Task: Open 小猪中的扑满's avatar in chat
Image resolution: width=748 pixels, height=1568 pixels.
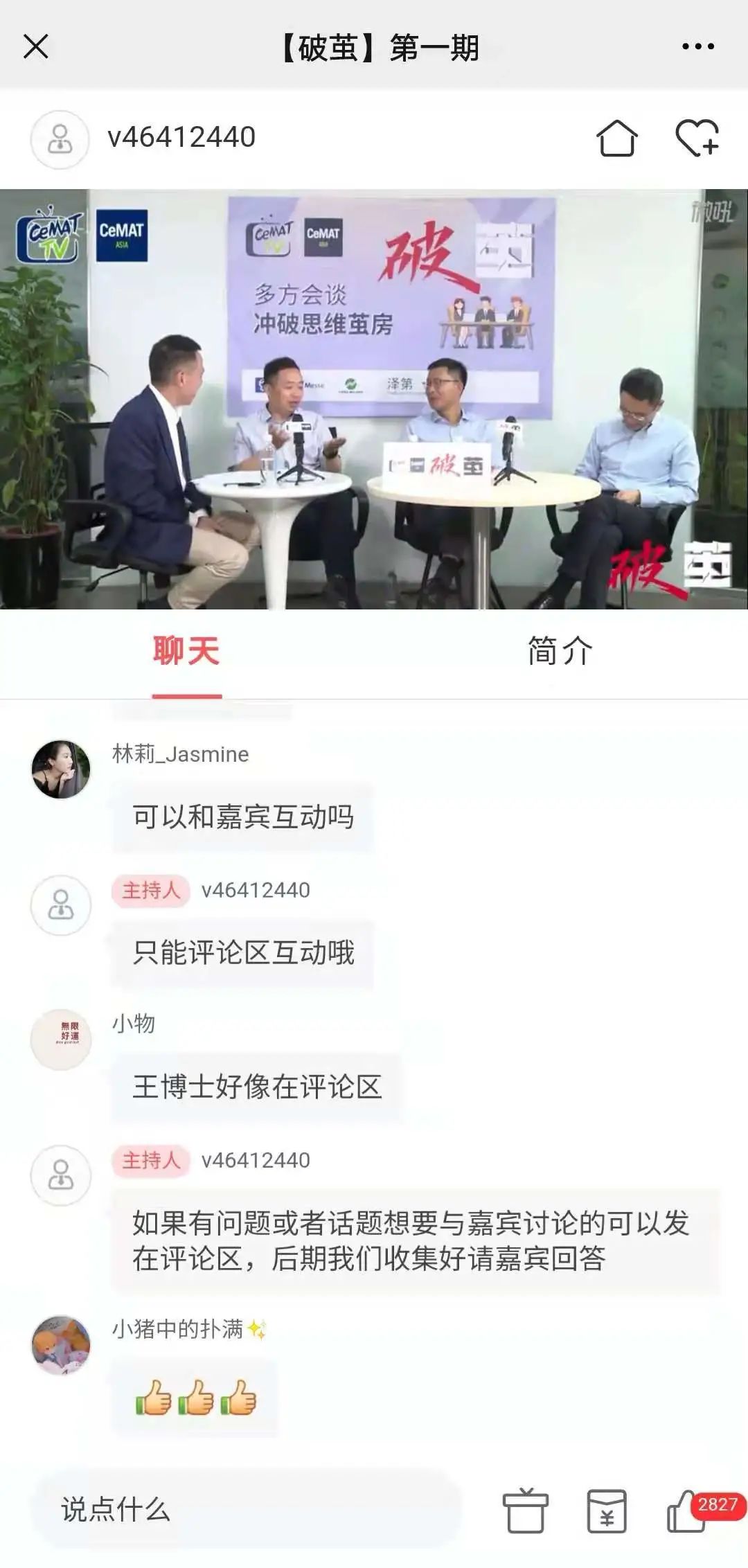Action: (61, 1344)
